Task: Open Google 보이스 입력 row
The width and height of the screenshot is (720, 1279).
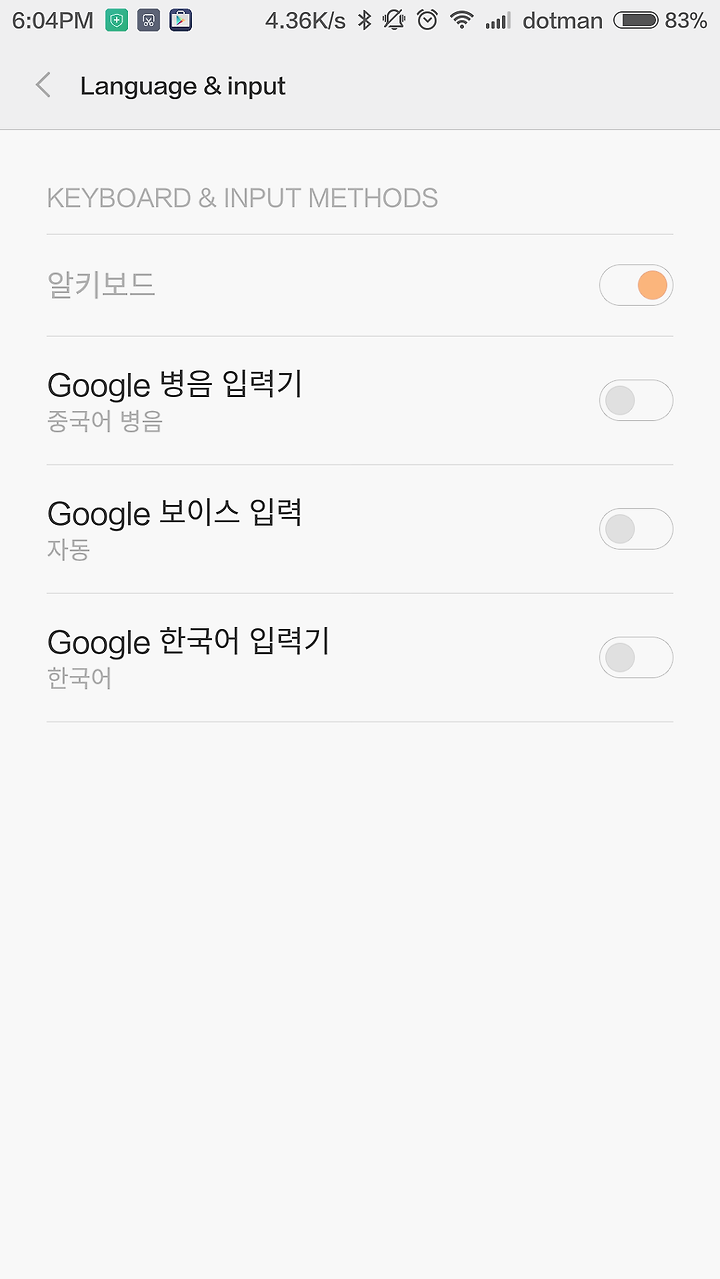Action: (360, 529)
